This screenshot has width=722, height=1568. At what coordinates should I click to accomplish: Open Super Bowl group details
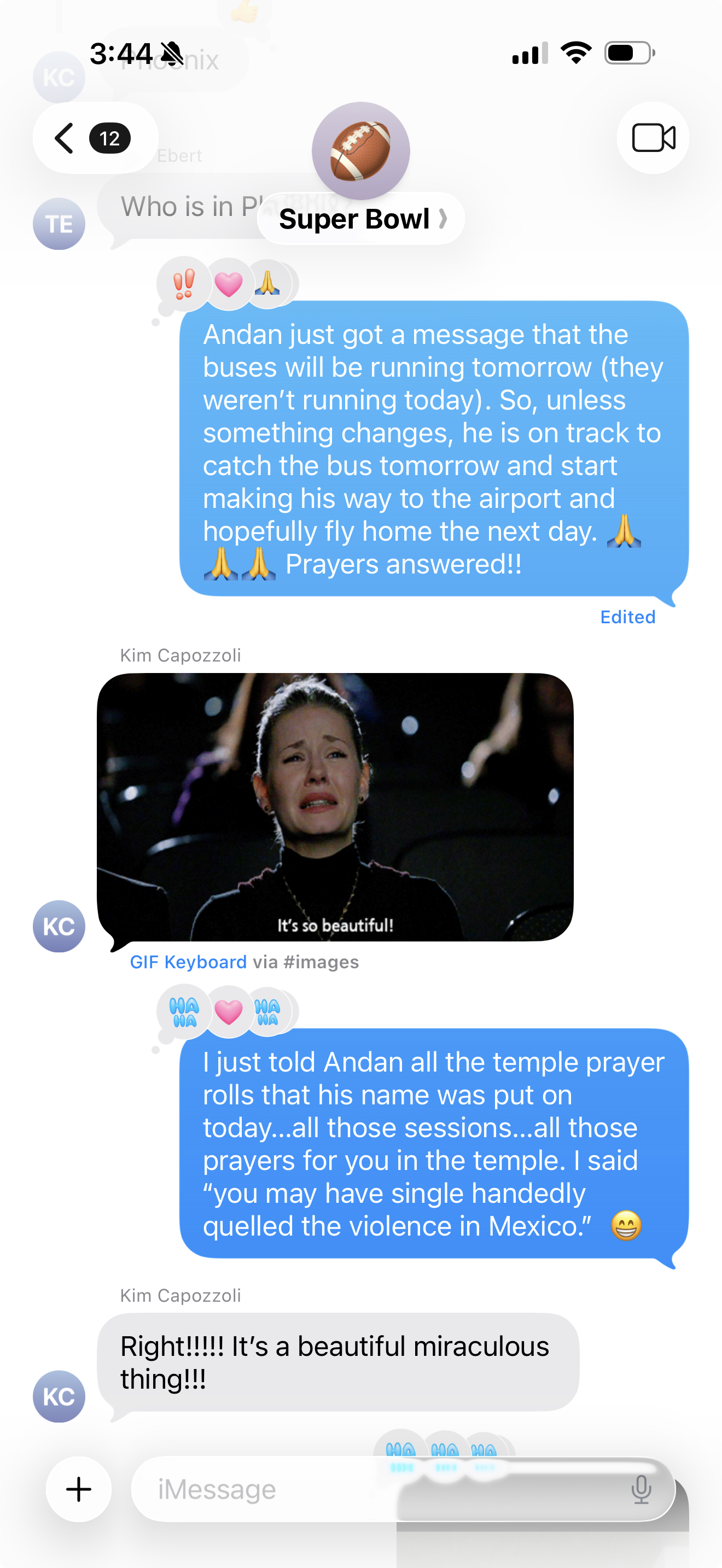pyautogui.click(x=362, y=219)
